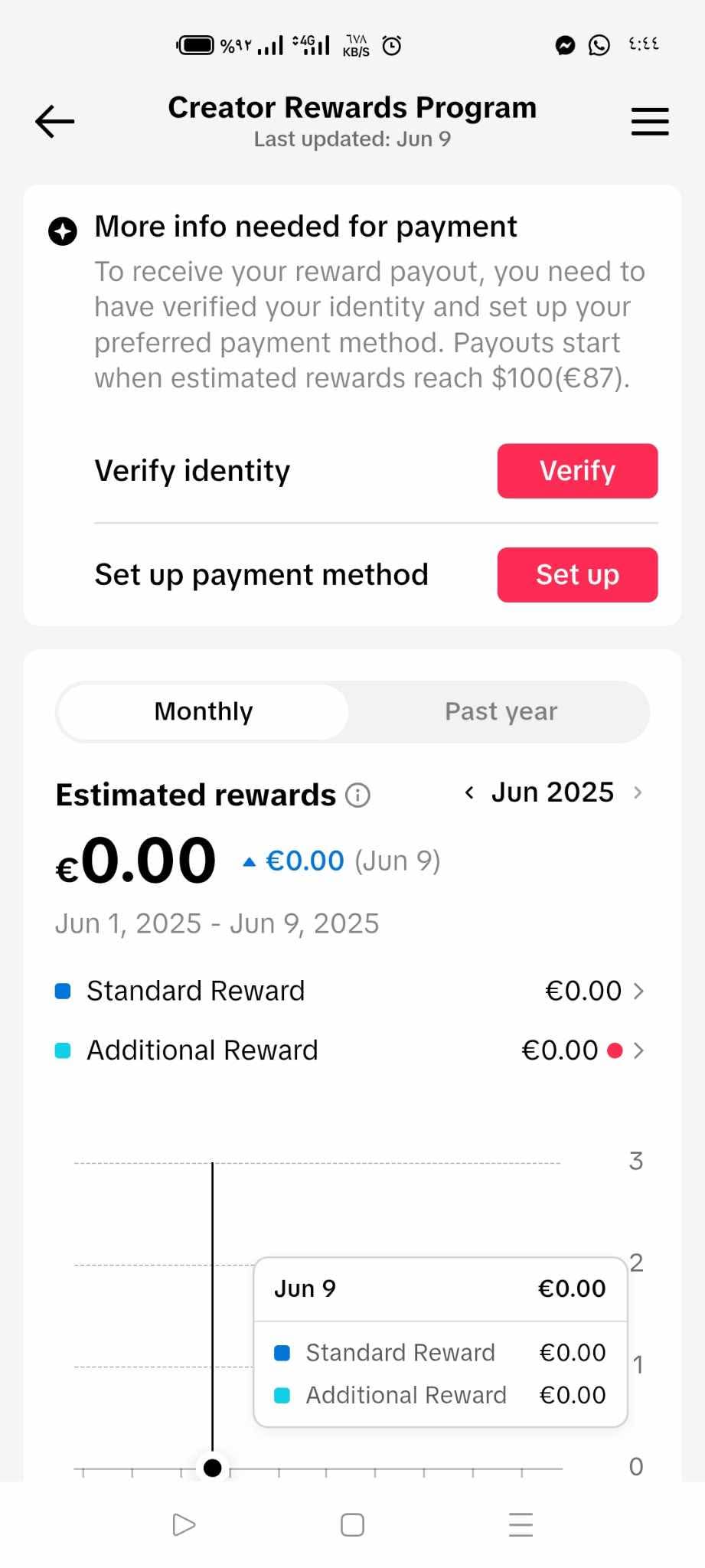Set up payment method

point(577,575)
